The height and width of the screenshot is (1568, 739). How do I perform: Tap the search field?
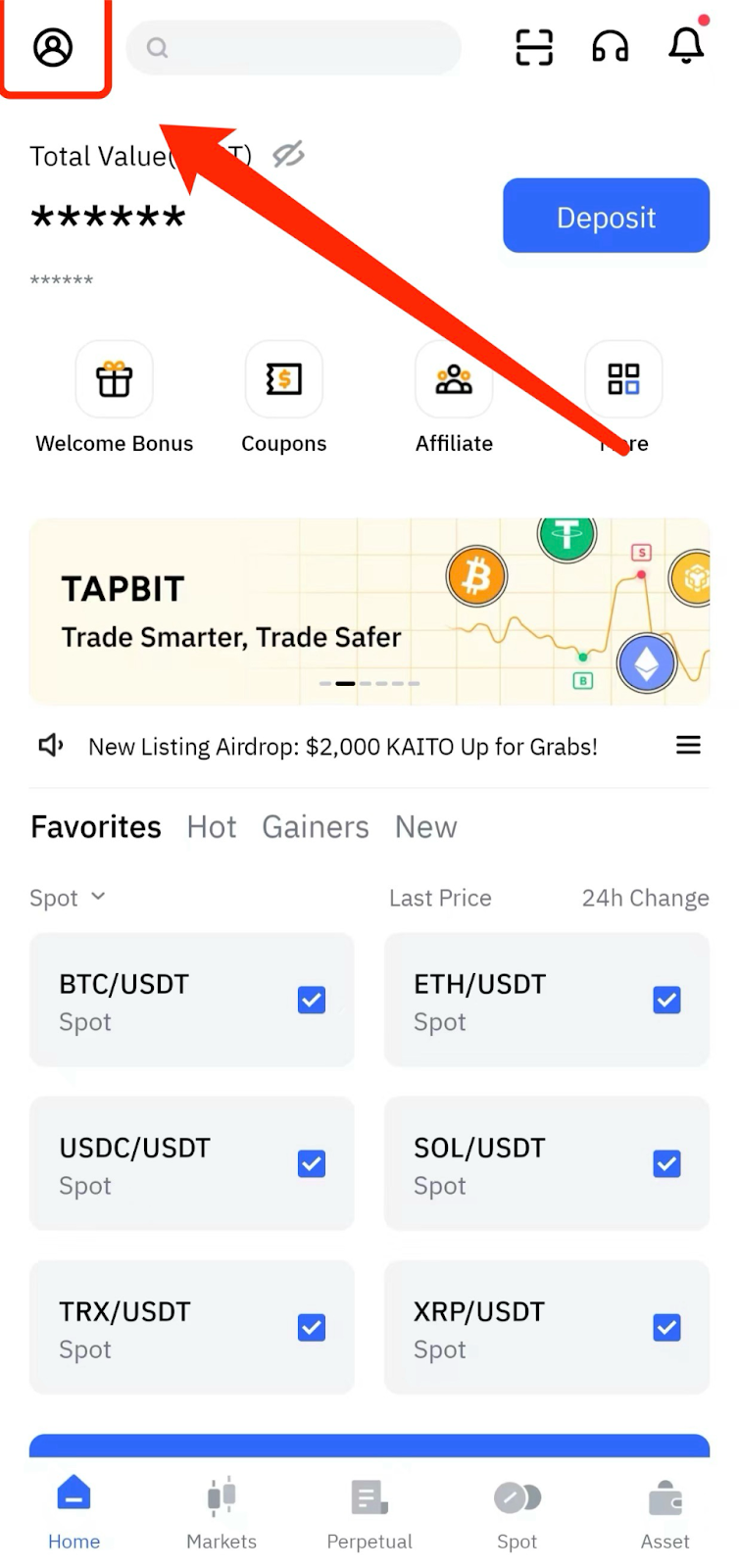[x=294, y=47]
